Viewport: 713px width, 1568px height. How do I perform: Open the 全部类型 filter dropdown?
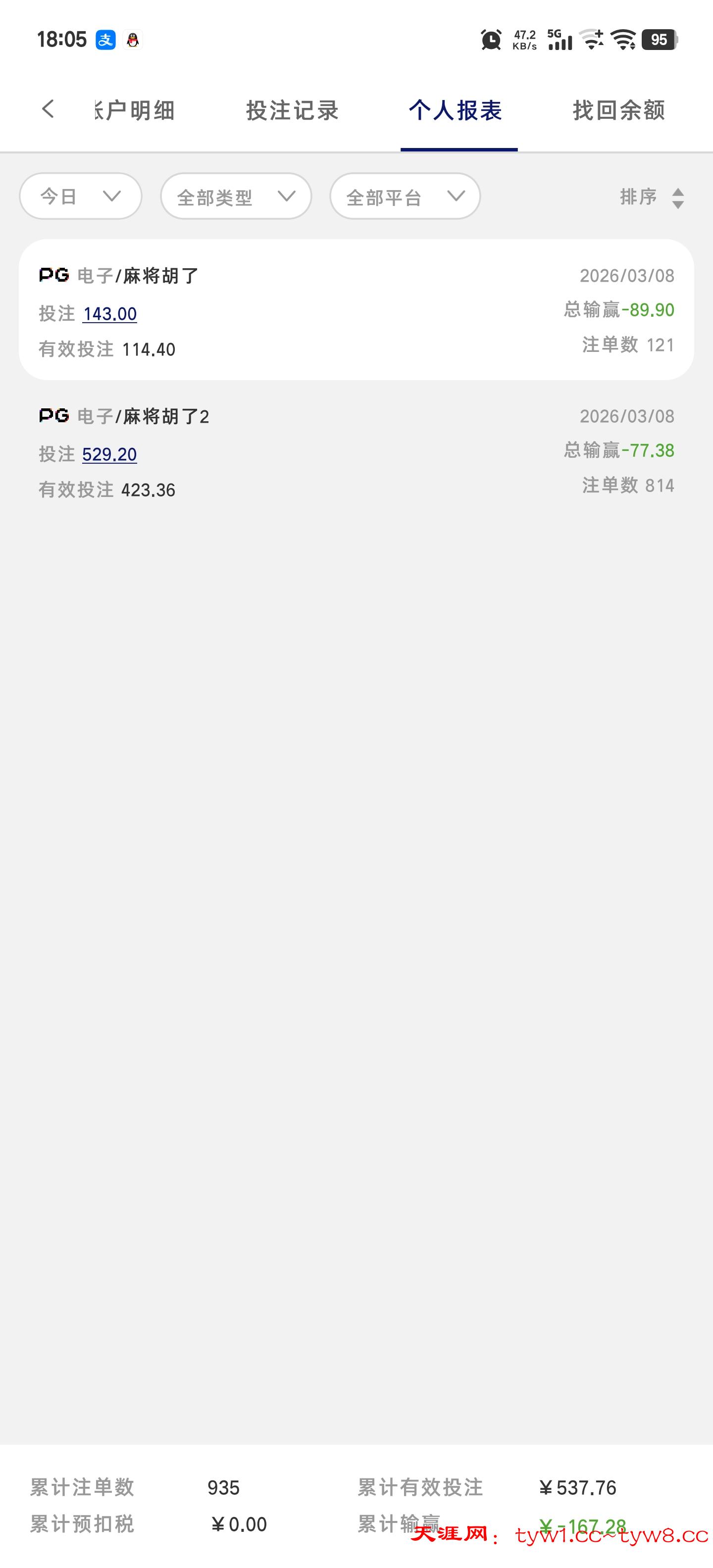tap(236, 196)
